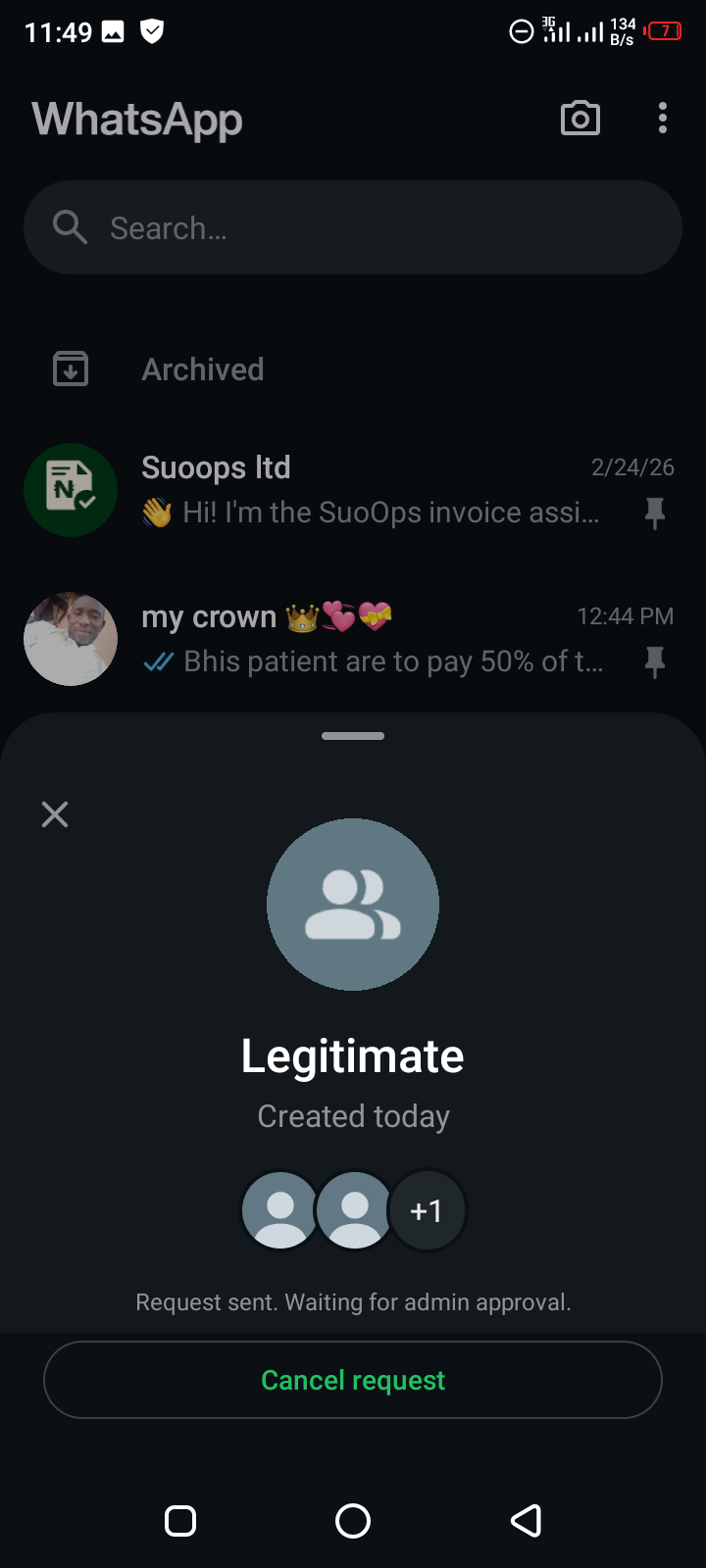This screenshot has height=1568, width=706.
Task: Close the Legitimate group sheet
Action: pyautogui.click(x=55, y=814)
